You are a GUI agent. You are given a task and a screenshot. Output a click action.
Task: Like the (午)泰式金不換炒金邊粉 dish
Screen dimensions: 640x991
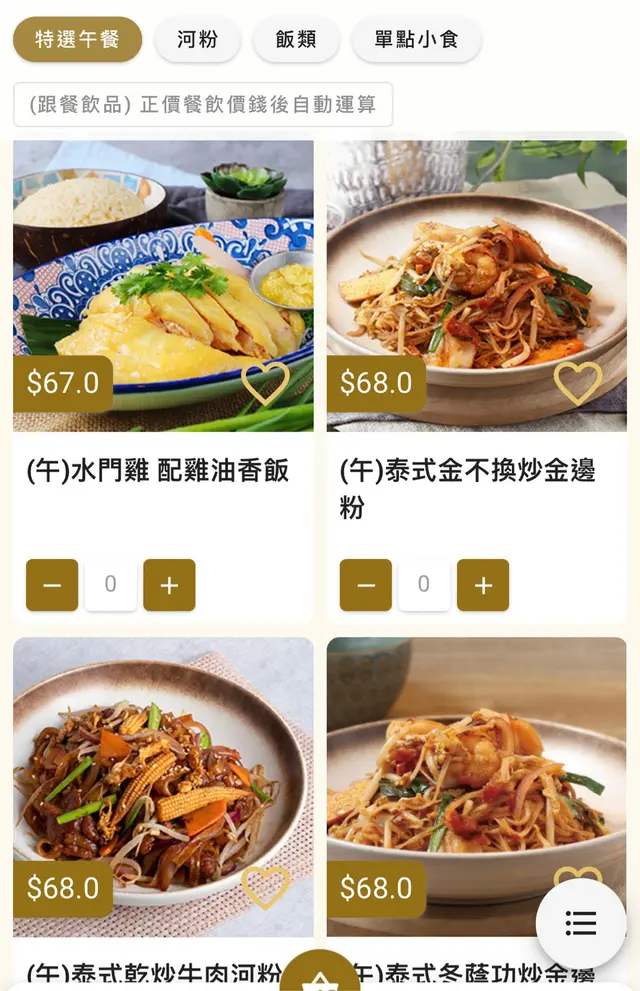pyautogui.click(x=578, y=384)
